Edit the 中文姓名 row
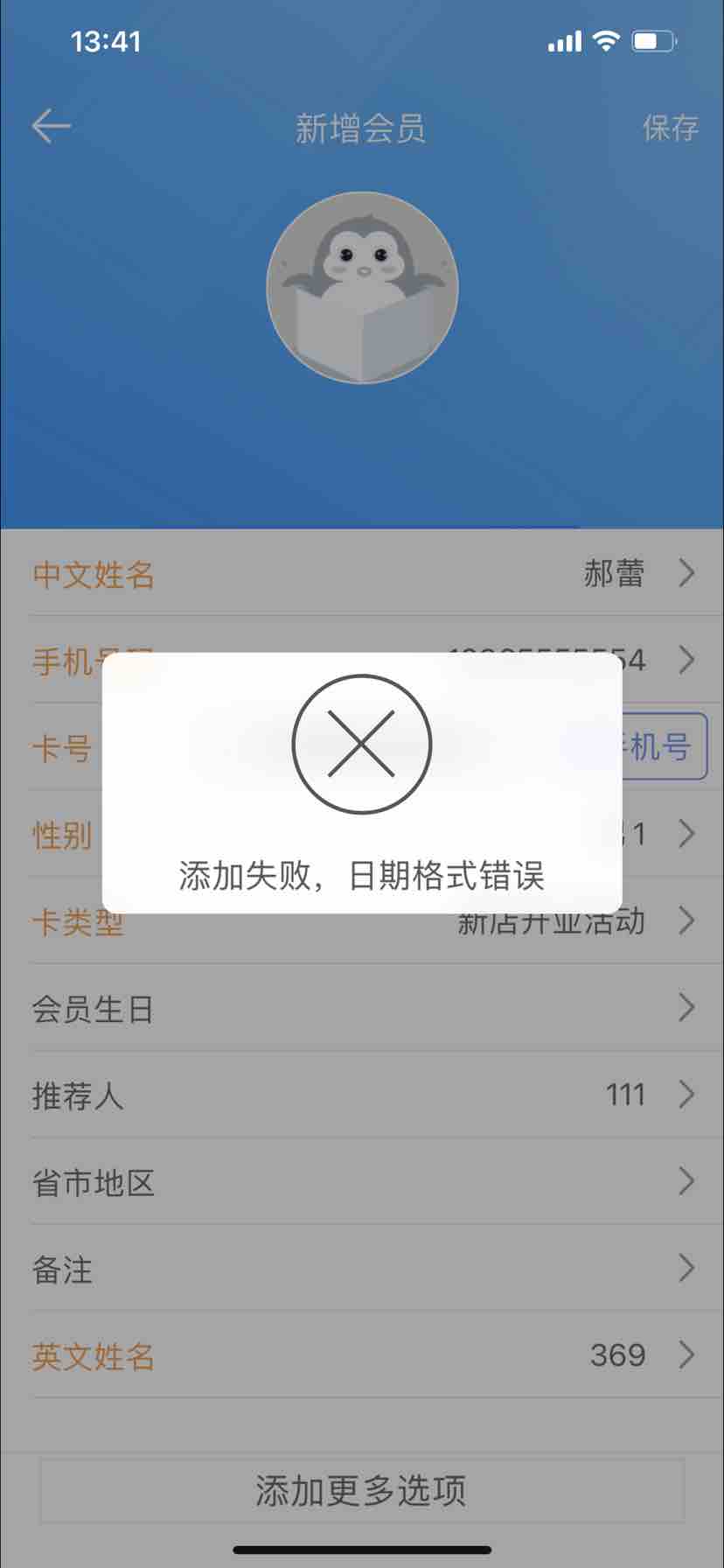Image resolution: width=724 pixels, height=1568 pixels. 362,574
